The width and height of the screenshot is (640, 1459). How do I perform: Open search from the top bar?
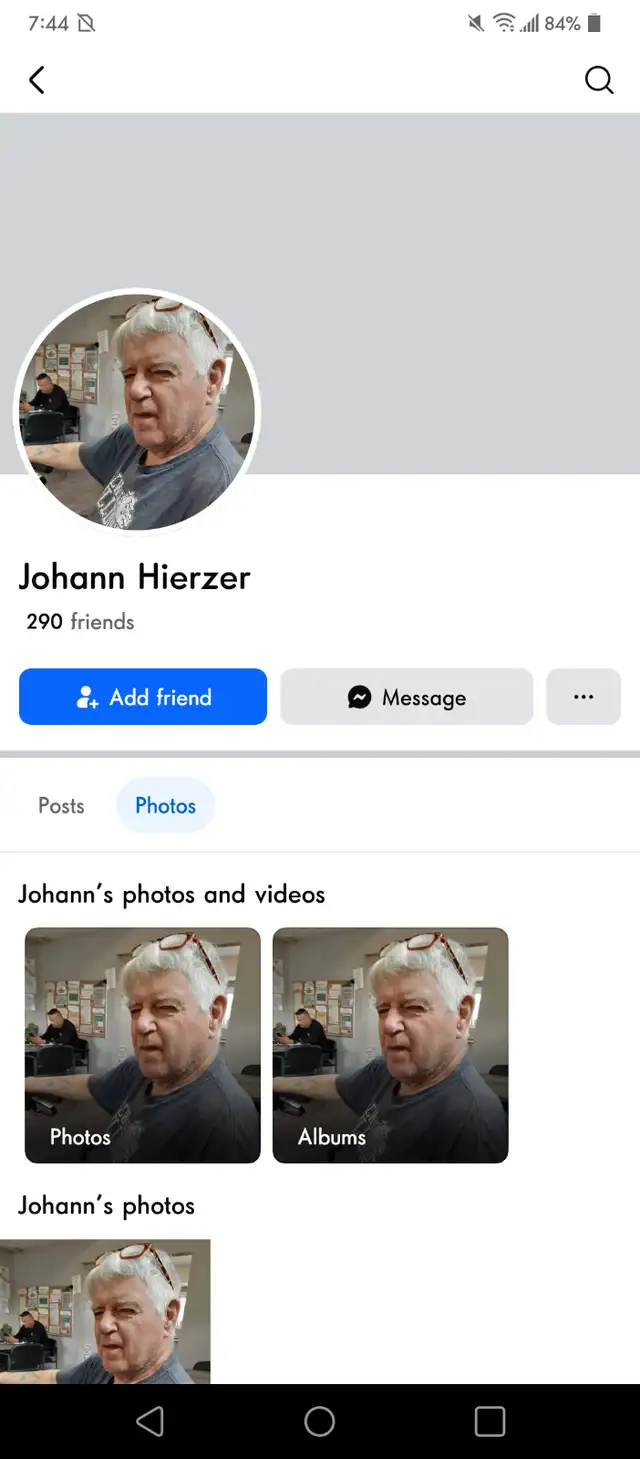point(599,80)
